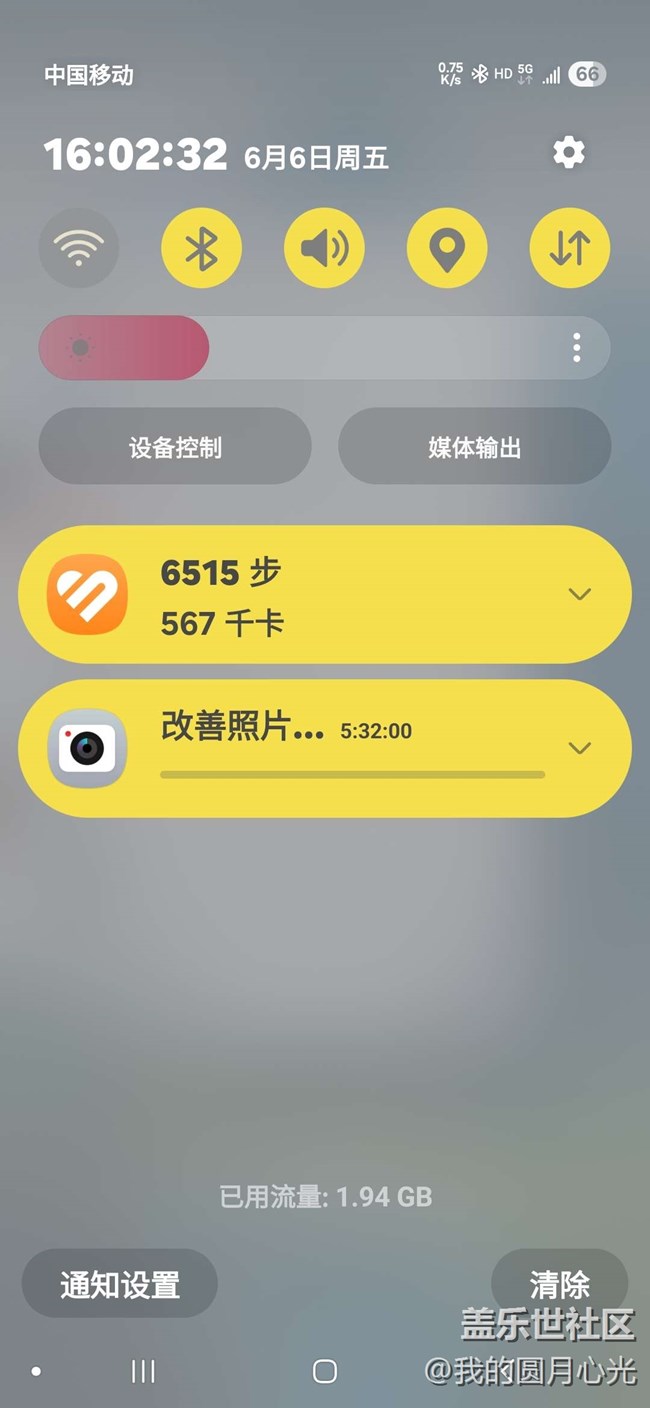The width and height of the screenshot is (650, 1408).
Task: Turn on Wi-Fi quick toggle
Action: click(79, 248)
